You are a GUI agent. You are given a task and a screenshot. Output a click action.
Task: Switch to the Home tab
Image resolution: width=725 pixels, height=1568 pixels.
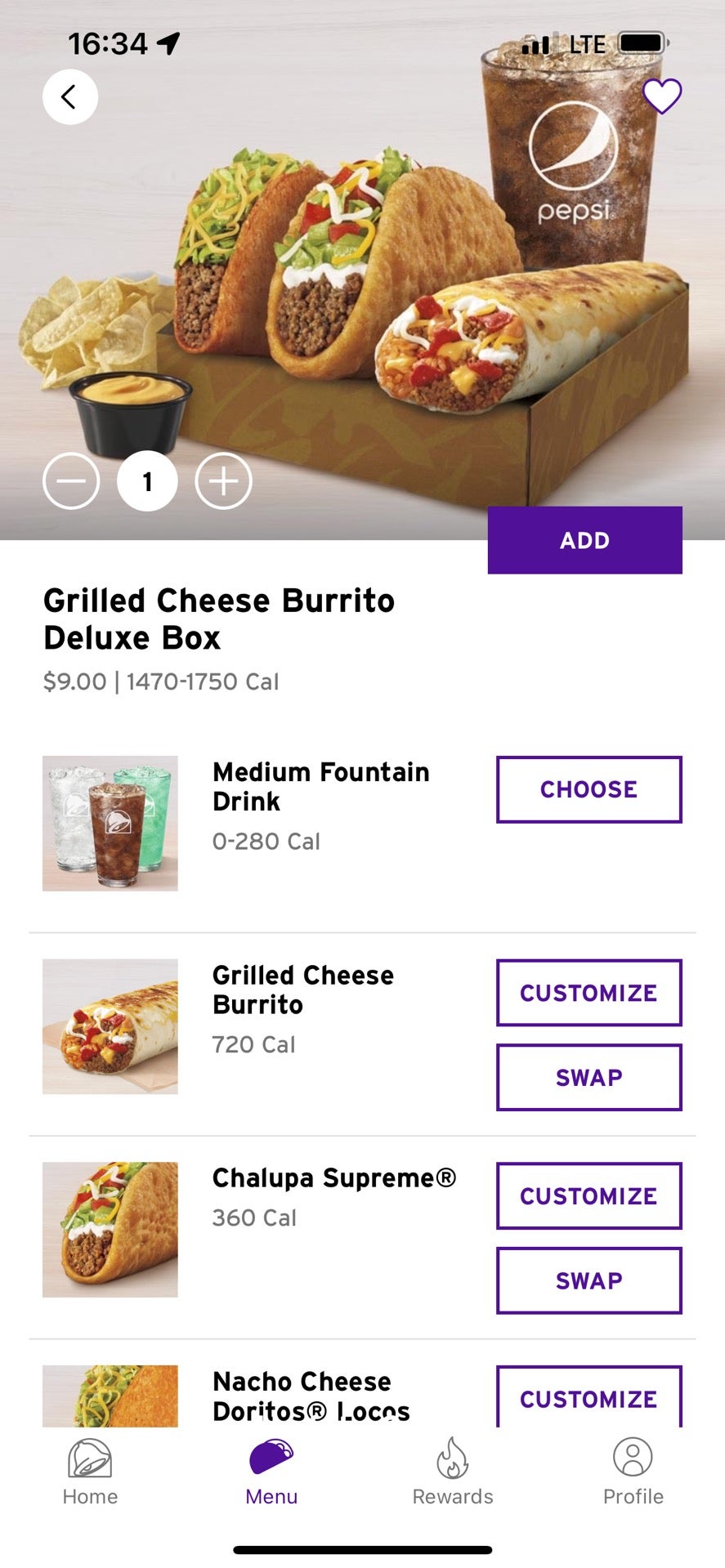90,1472
